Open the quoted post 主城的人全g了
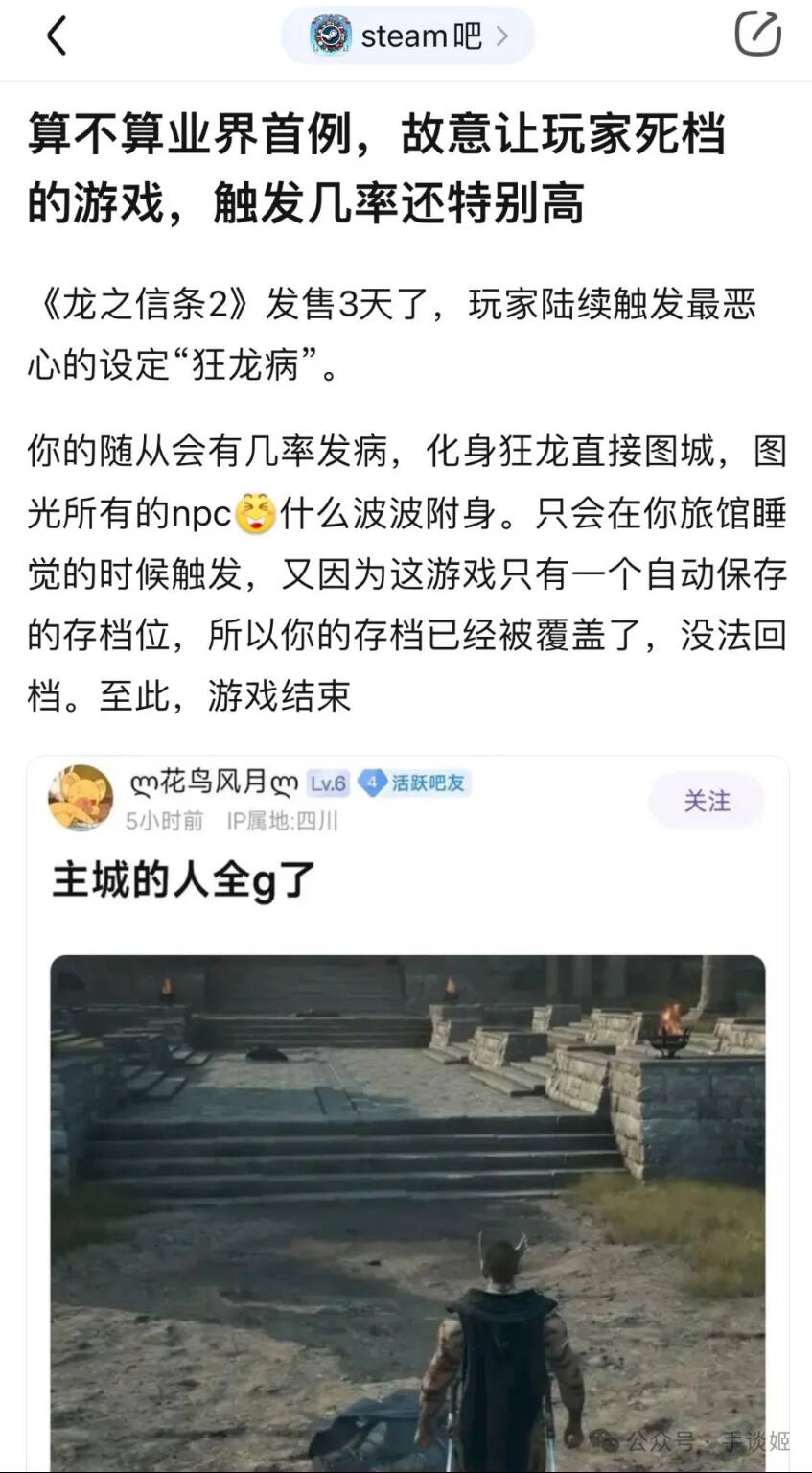812x1473 pixels. [182, 880]
